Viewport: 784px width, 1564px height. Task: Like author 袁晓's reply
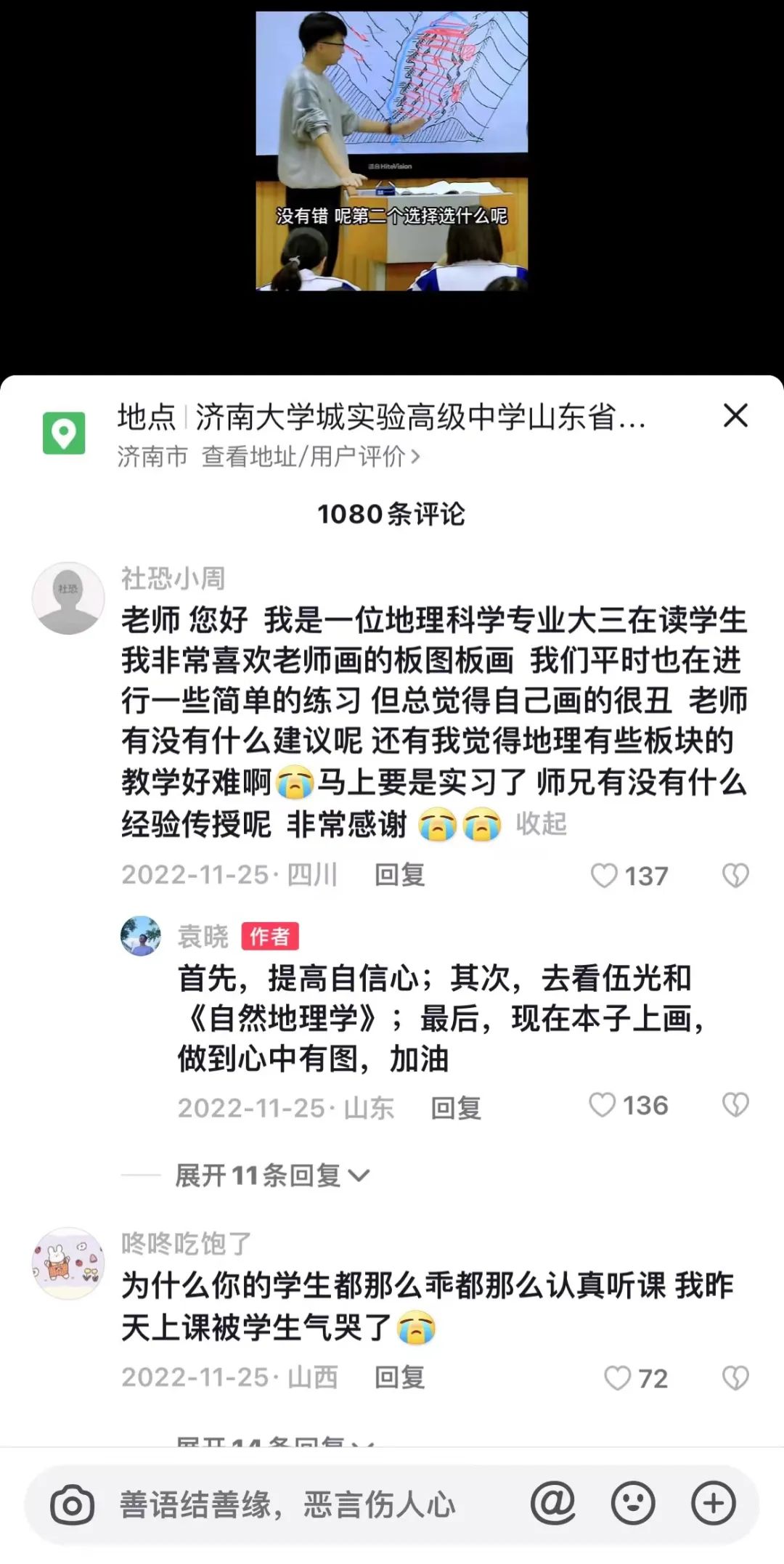[x=602, y=1106]
